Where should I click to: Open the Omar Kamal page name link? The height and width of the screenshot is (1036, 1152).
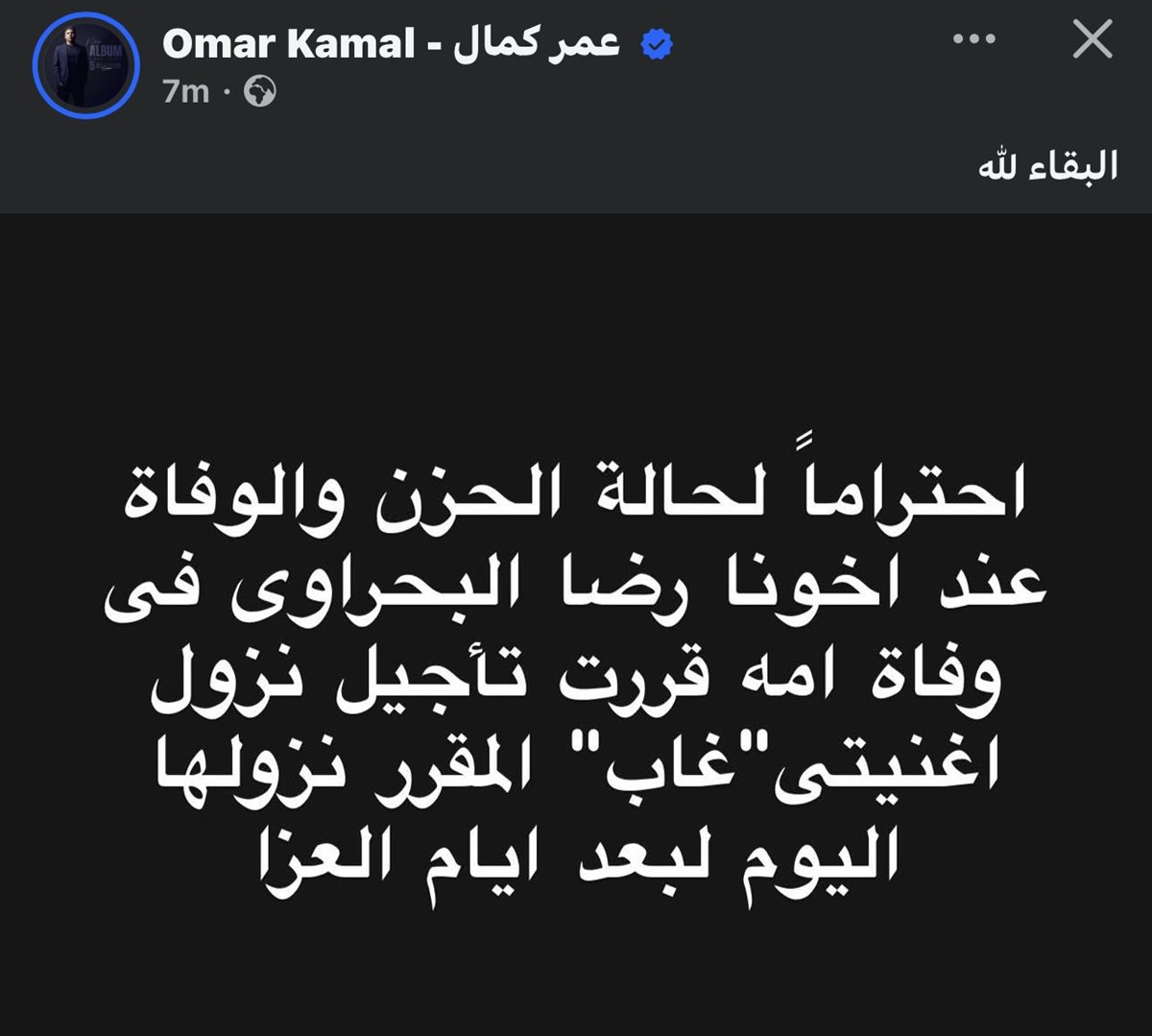[391, 43]
